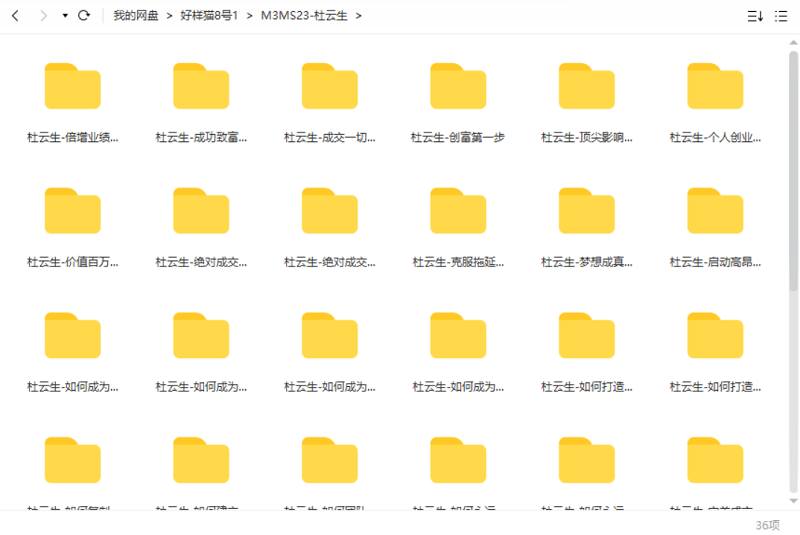This screenshot has width=800, height=535.
Task: Open folder 杜云生-克服拖延
Action: (458, 212)
